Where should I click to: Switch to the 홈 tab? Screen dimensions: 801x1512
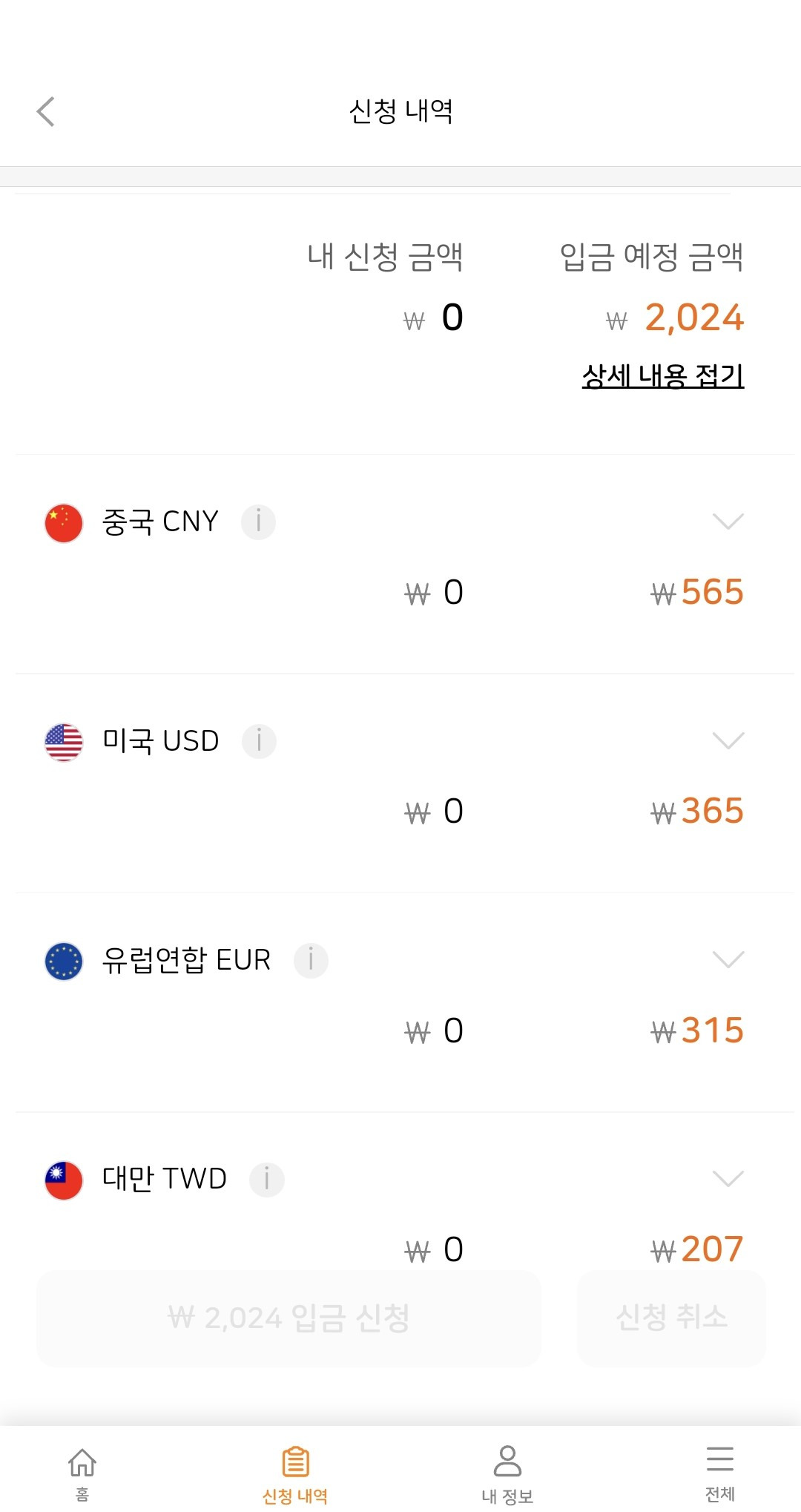coord(82,1474)
